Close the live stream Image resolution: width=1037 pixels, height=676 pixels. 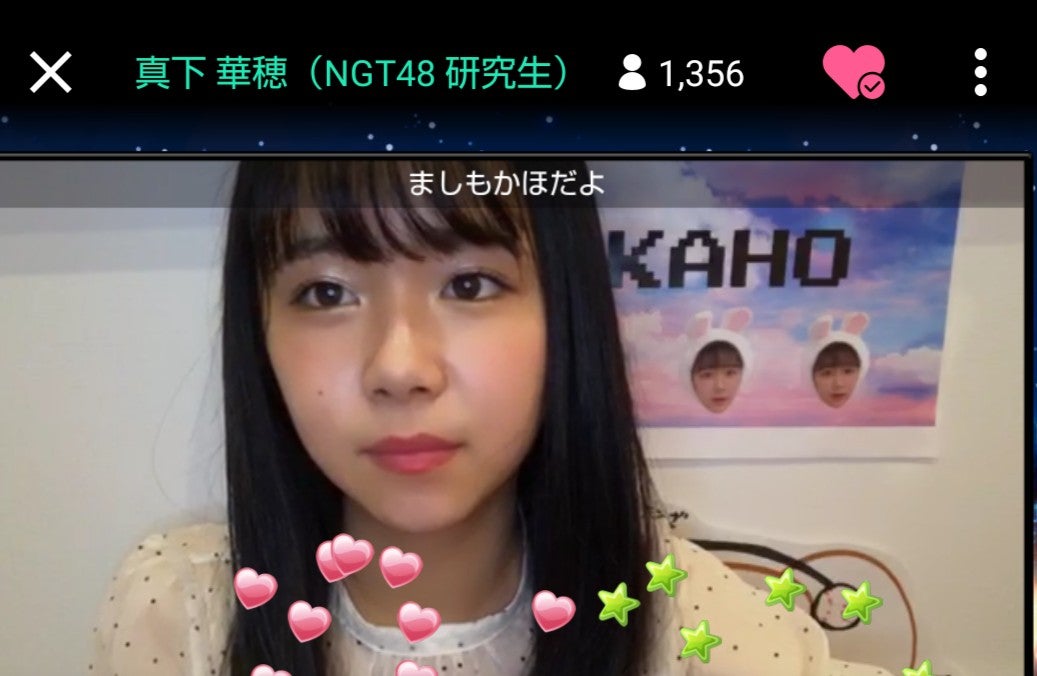pyautogui.click(x=50, y=73)
